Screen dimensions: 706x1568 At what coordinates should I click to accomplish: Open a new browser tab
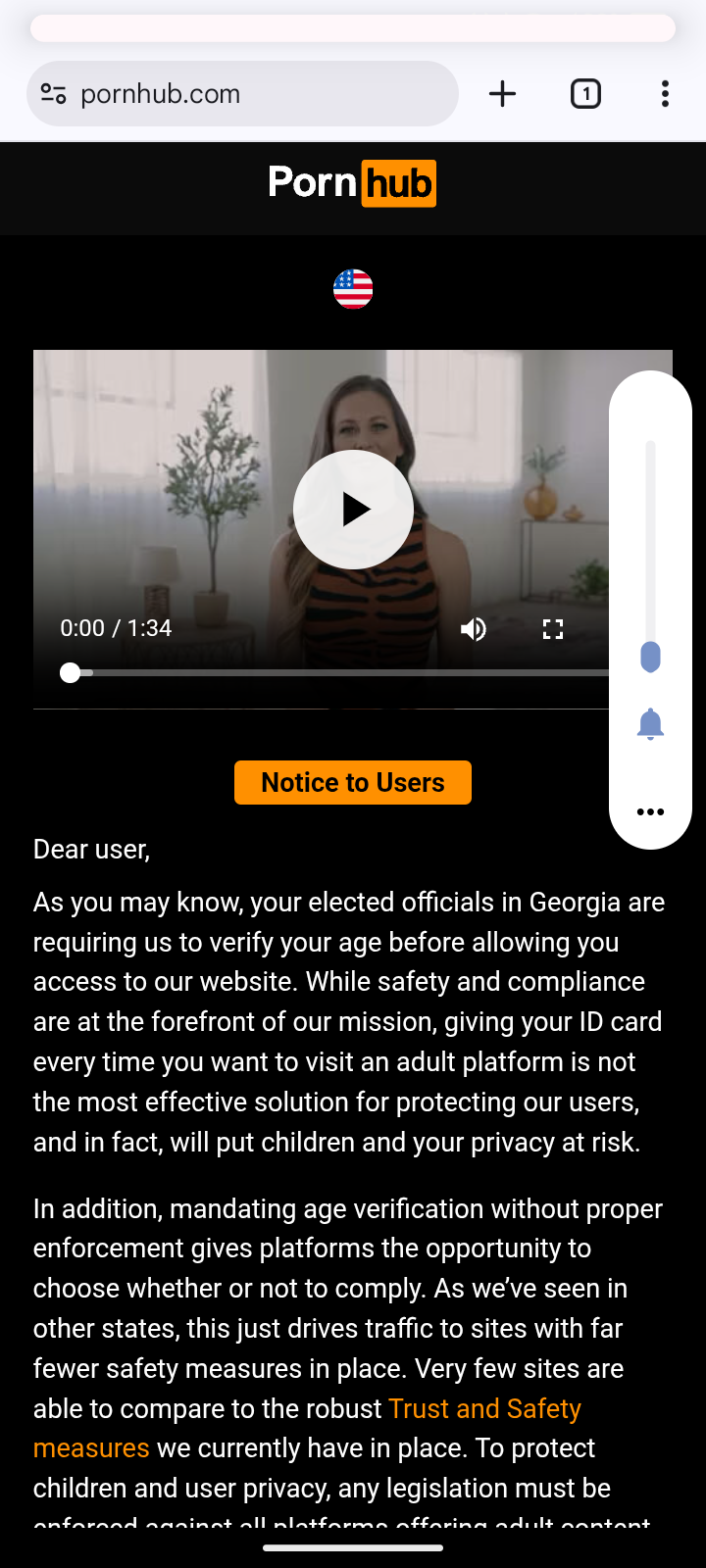(x=502, y=94)
